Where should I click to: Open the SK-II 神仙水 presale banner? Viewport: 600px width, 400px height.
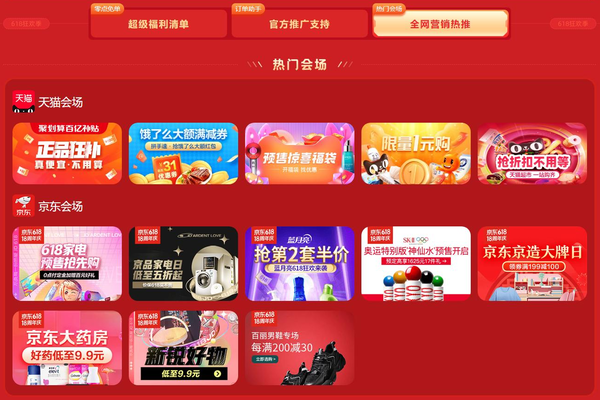pos(415,263)
